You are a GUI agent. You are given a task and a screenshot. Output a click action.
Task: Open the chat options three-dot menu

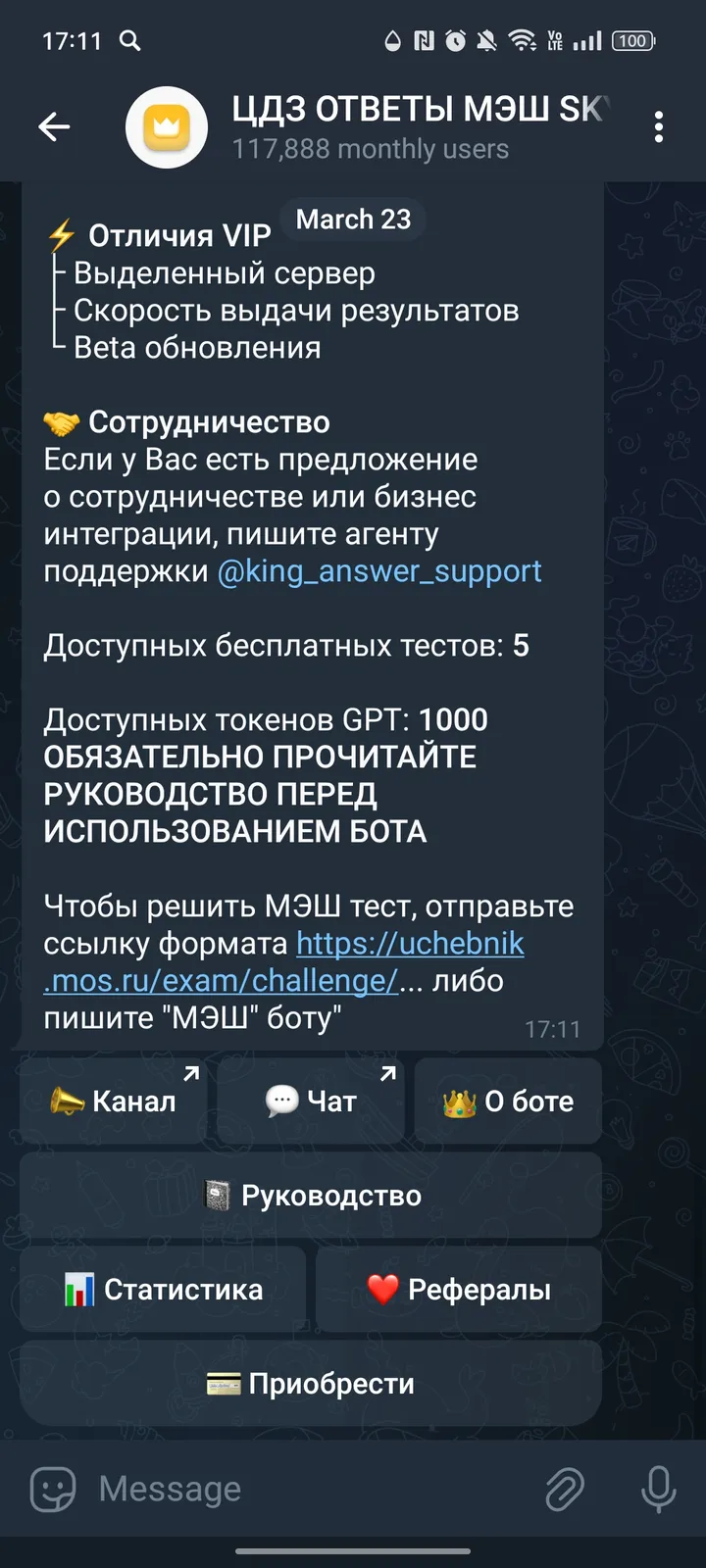pos(659,127)
